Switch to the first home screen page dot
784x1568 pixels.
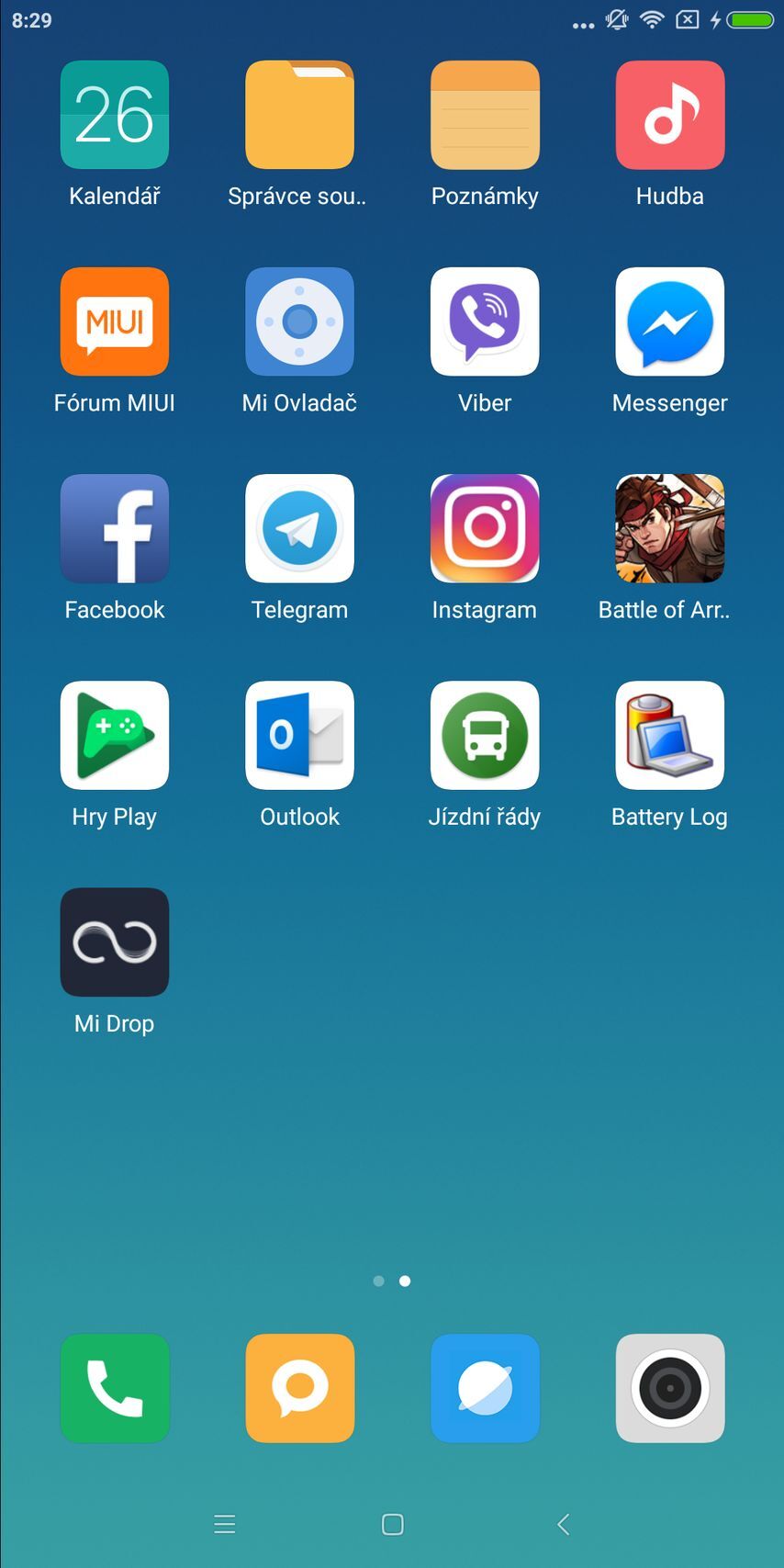tap(378, 1280)
